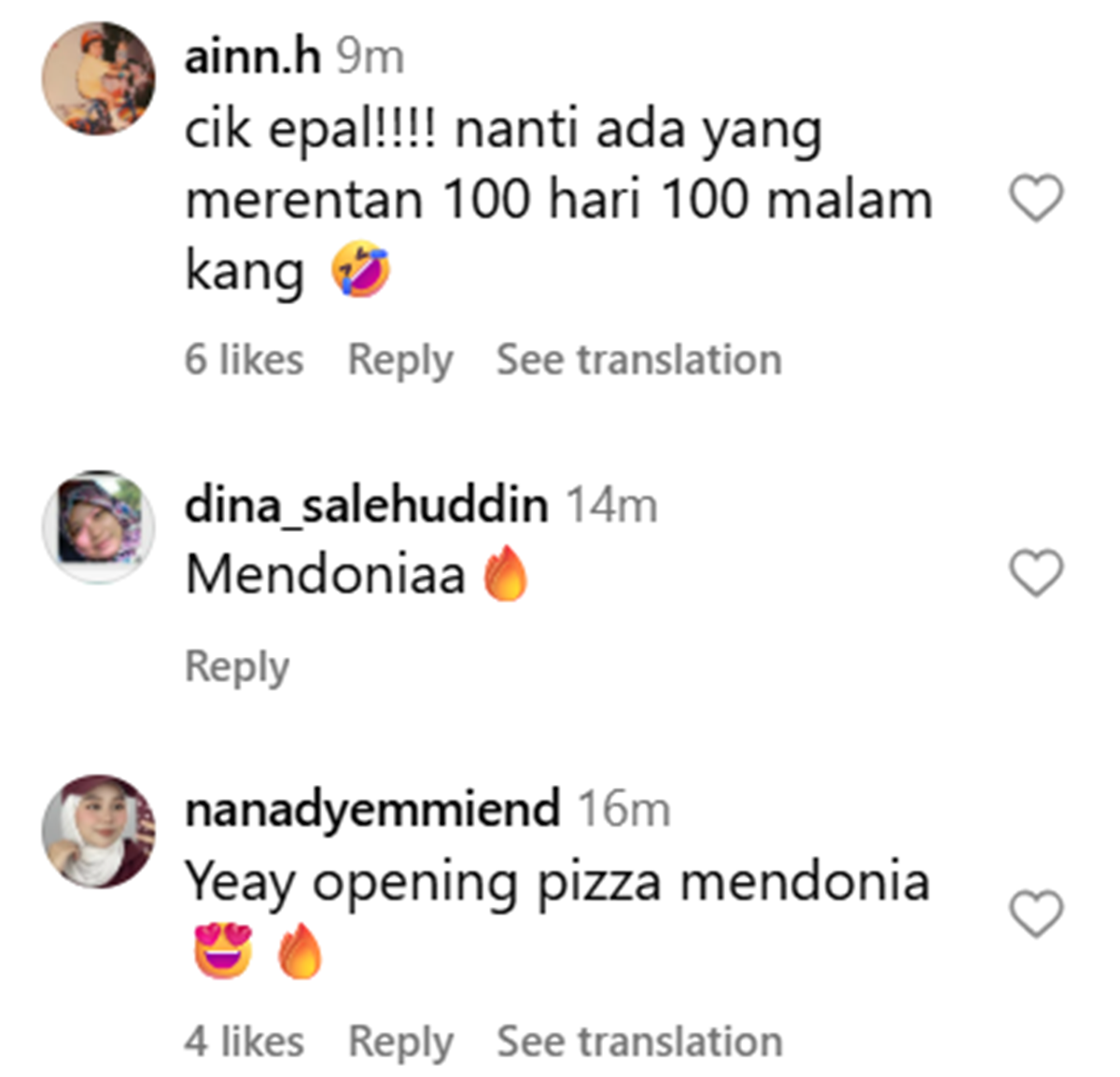The height and width of the screenshot is (1077, 1120).
Task: Select the nanadyemmiend username
Action: tap(372, 809)
